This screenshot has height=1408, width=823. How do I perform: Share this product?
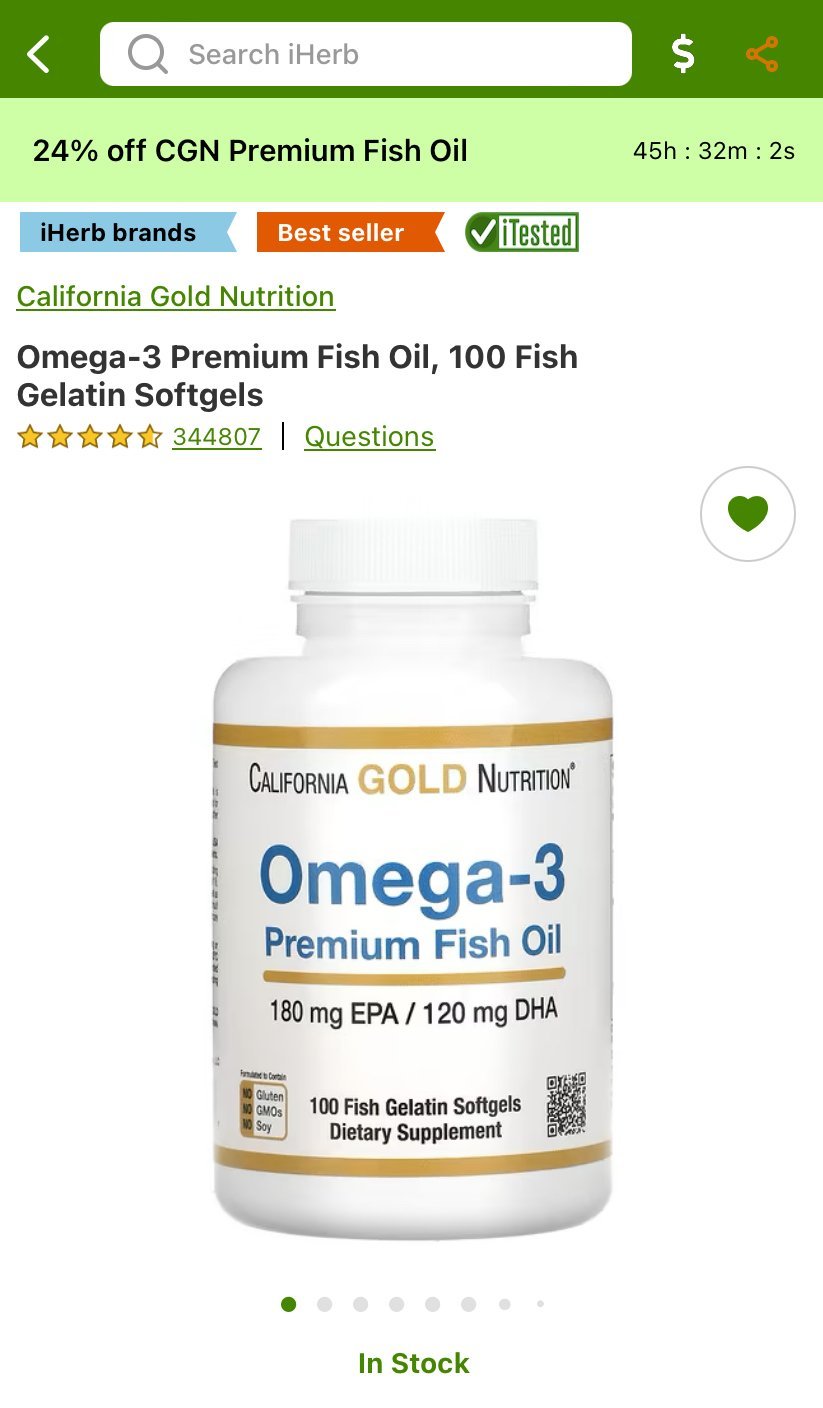pyautogui.click(x=762, y=54)
